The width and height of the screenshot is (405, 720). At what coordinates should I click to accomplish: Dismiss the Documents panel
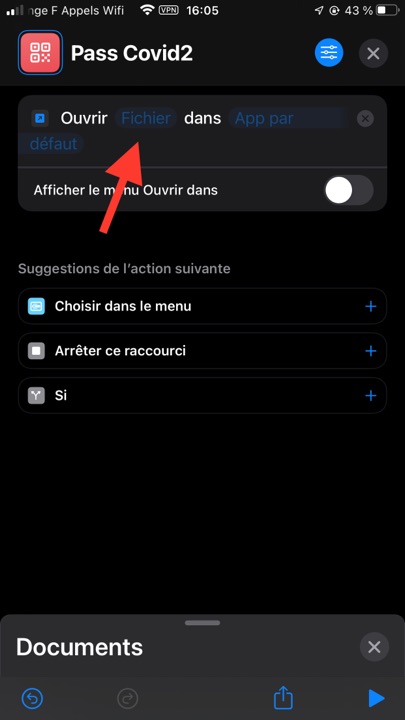click(x=374, y=647)
